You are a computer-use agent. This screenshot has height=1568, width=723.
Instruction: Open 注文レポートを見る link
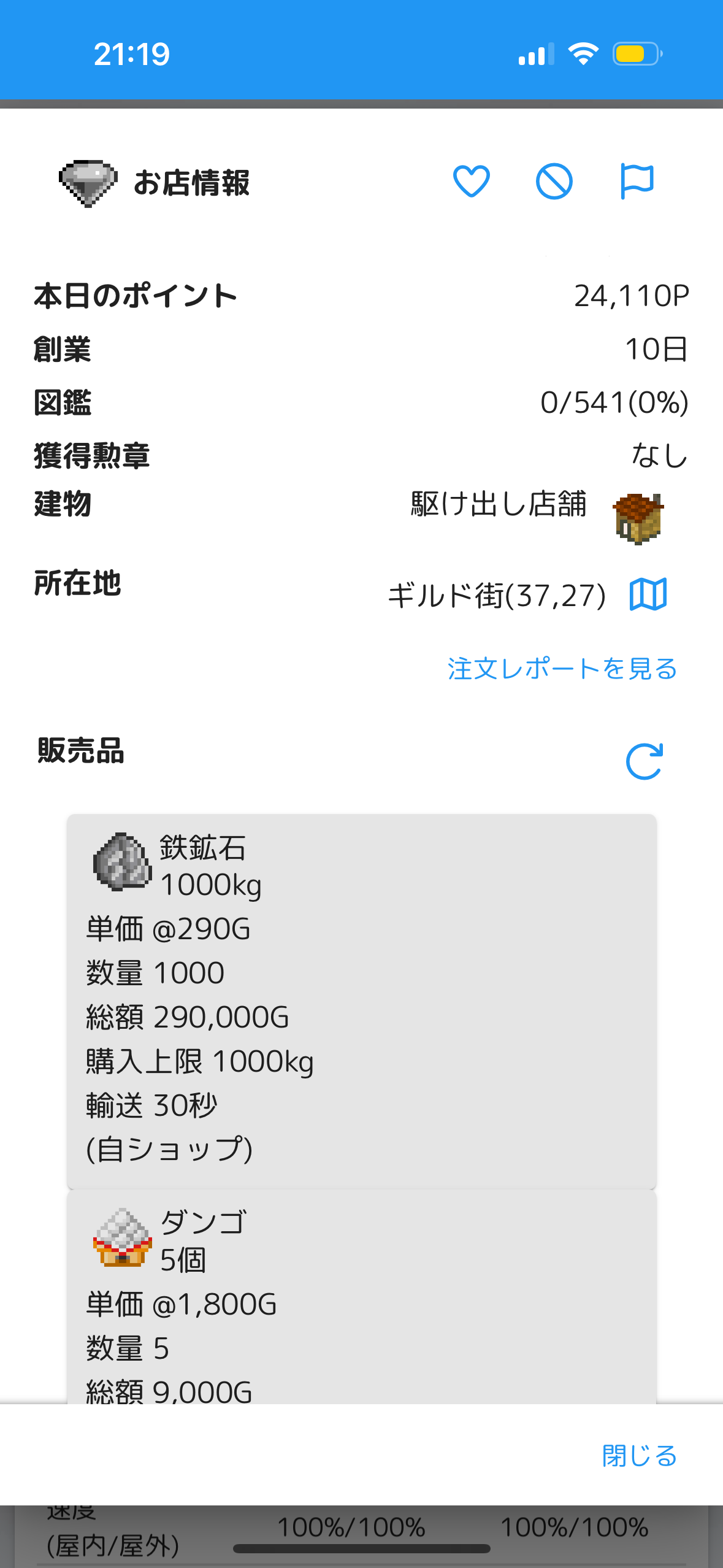[562, 669]
